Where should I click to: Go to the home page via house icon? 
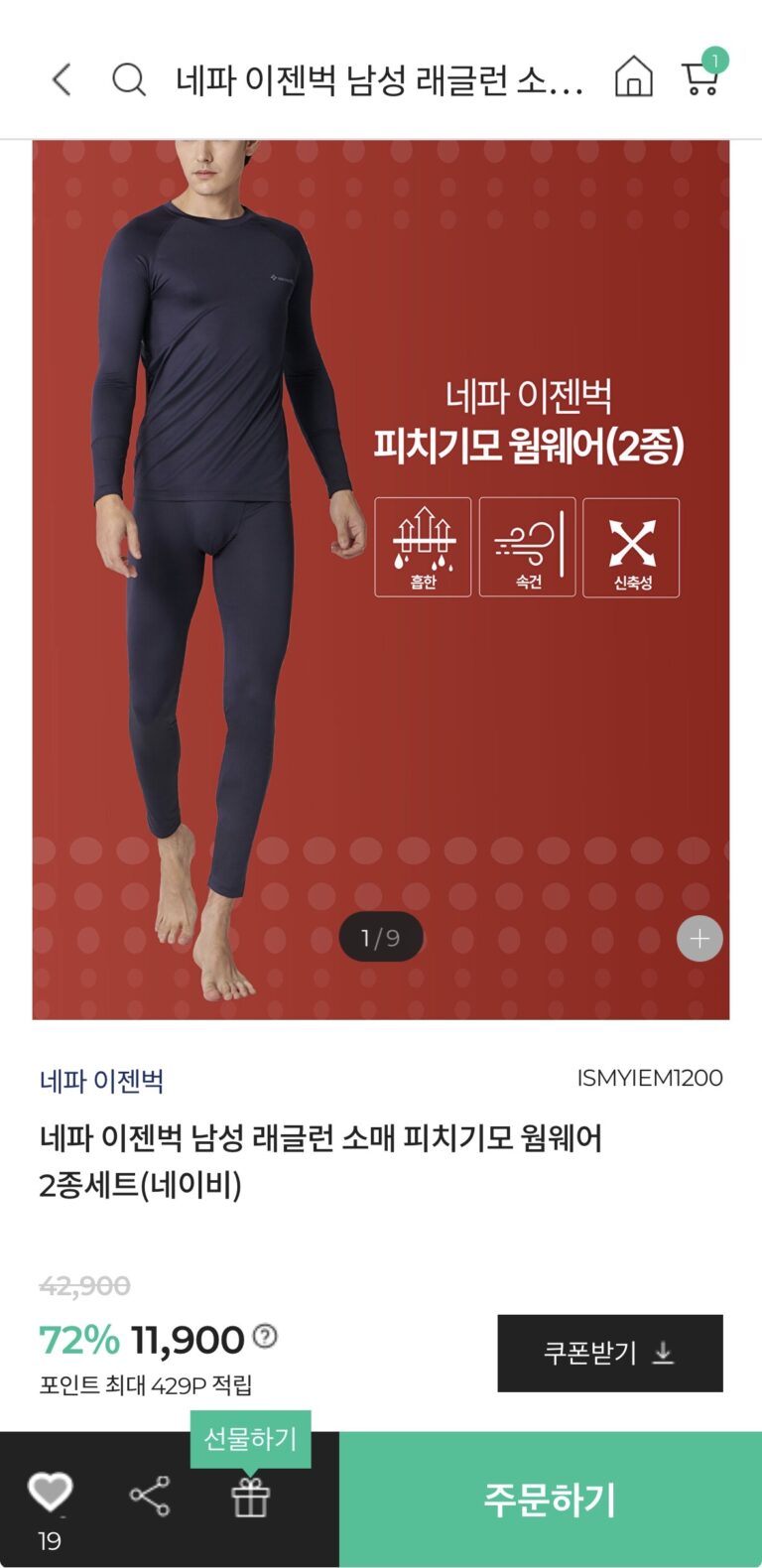(x=633, y=77)
